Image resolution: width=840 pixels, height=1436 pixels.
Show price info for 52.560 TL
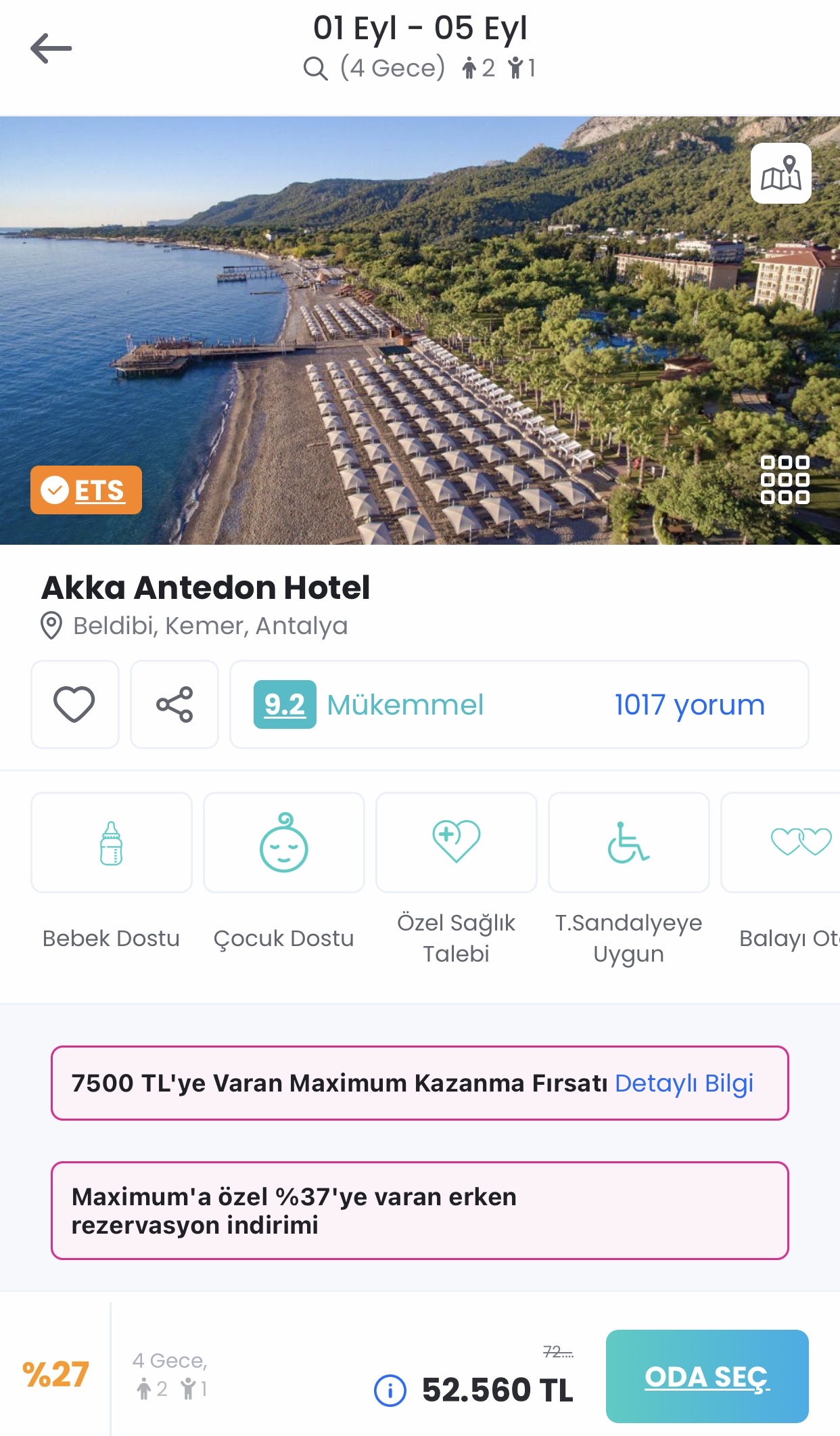click(x=390, y=1391)
